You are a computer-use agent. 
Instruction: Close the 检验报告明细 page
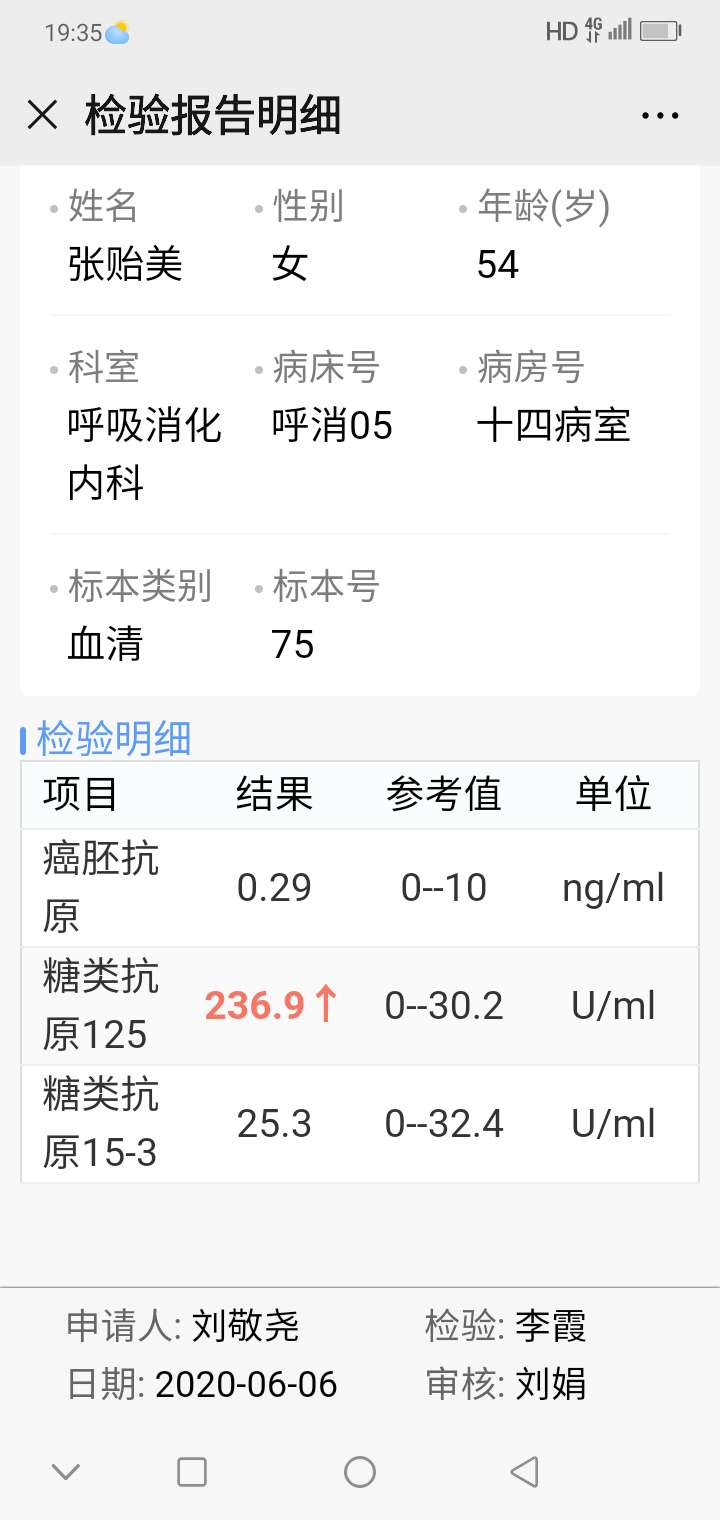coord(42,115)
